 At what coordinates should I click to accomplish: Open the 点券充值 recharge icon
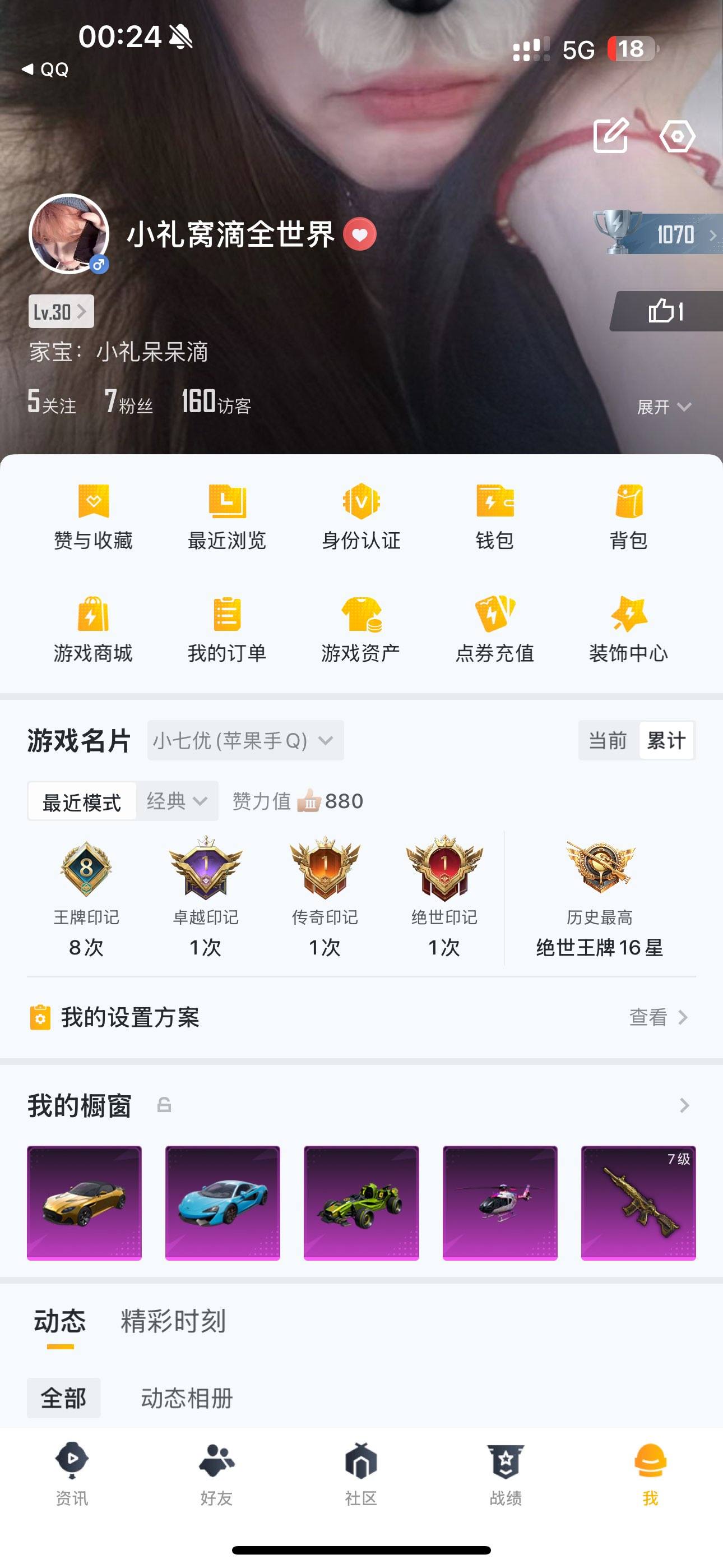(495, 628)
